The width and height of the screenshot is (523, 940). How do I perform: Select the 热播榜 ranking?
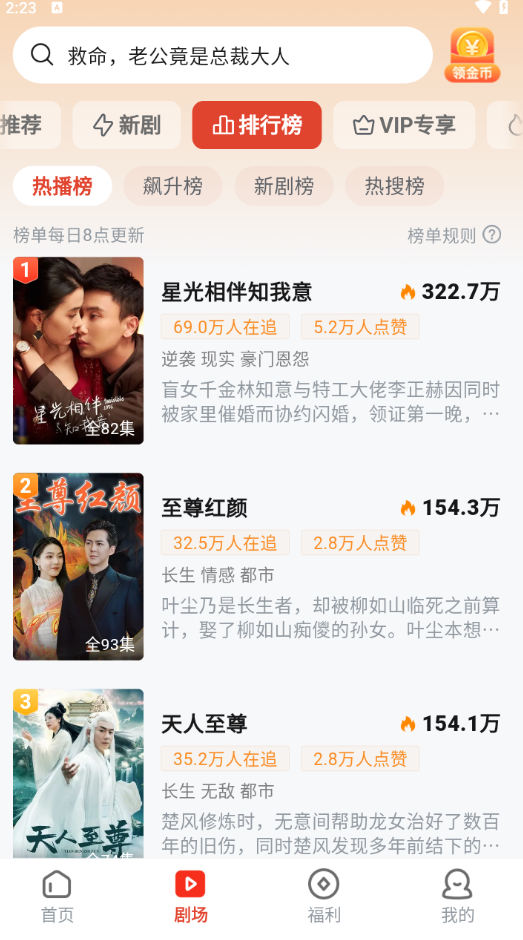pos(62,186)
